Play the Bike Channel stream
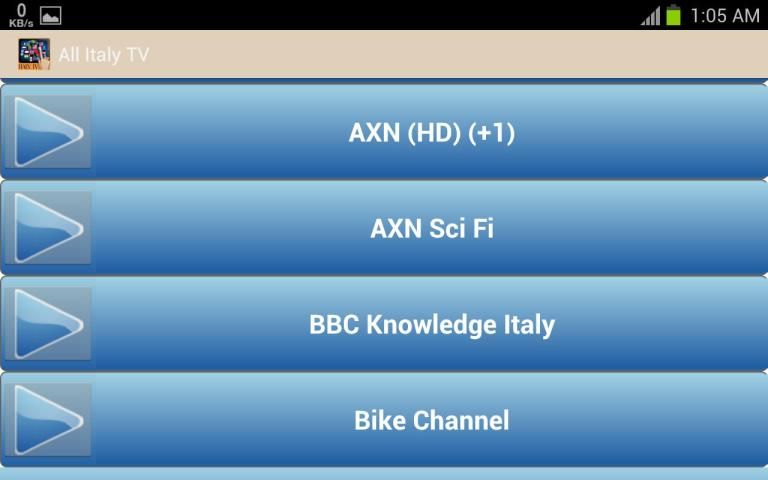Screen dimensions: 768x480 pos(48,420)
